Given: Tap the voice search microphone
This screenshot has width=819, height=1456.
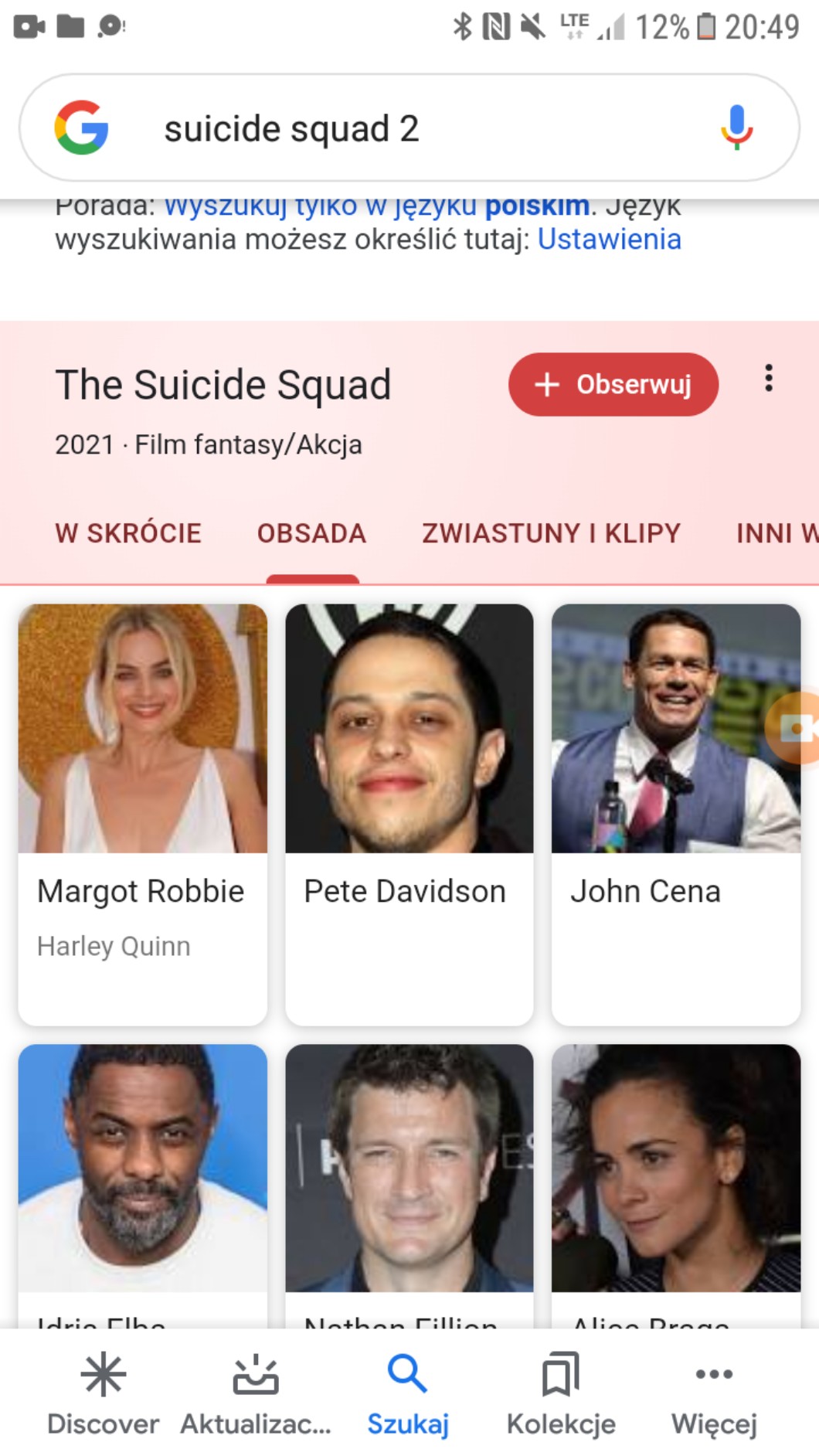Looking at the screenshot, I should pos(736,128).
